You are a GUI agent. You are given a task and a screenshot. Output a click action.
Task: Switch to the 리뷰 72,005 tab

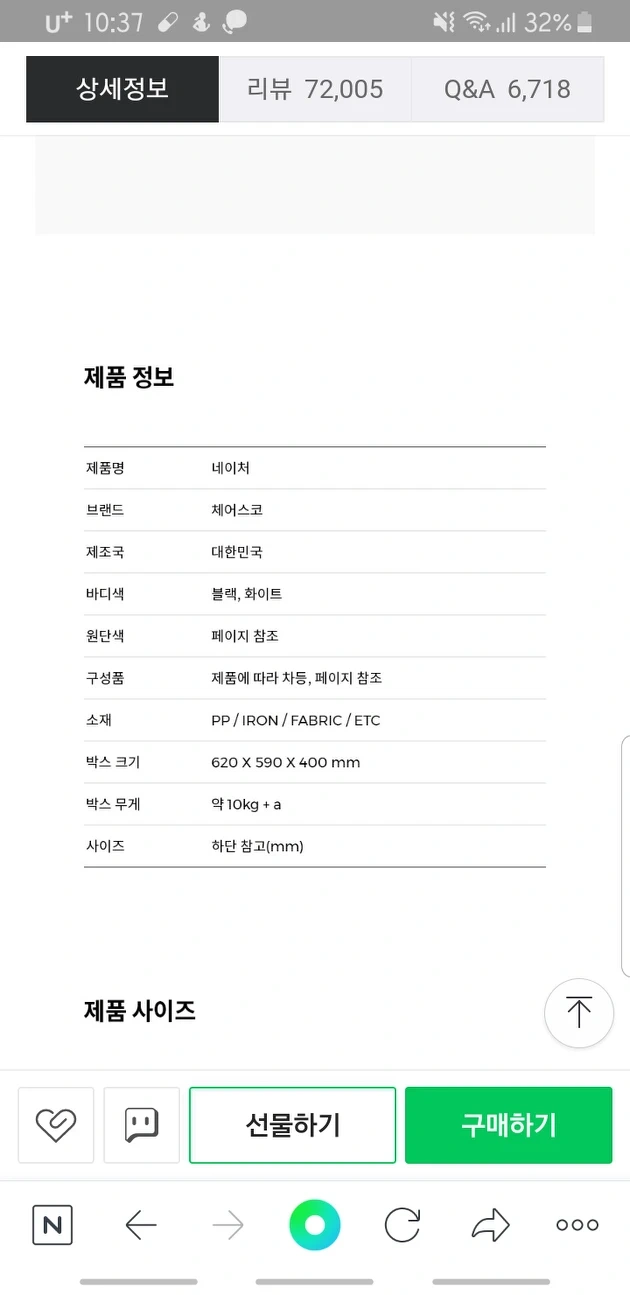pyautogui.click(x=315, y=89)
